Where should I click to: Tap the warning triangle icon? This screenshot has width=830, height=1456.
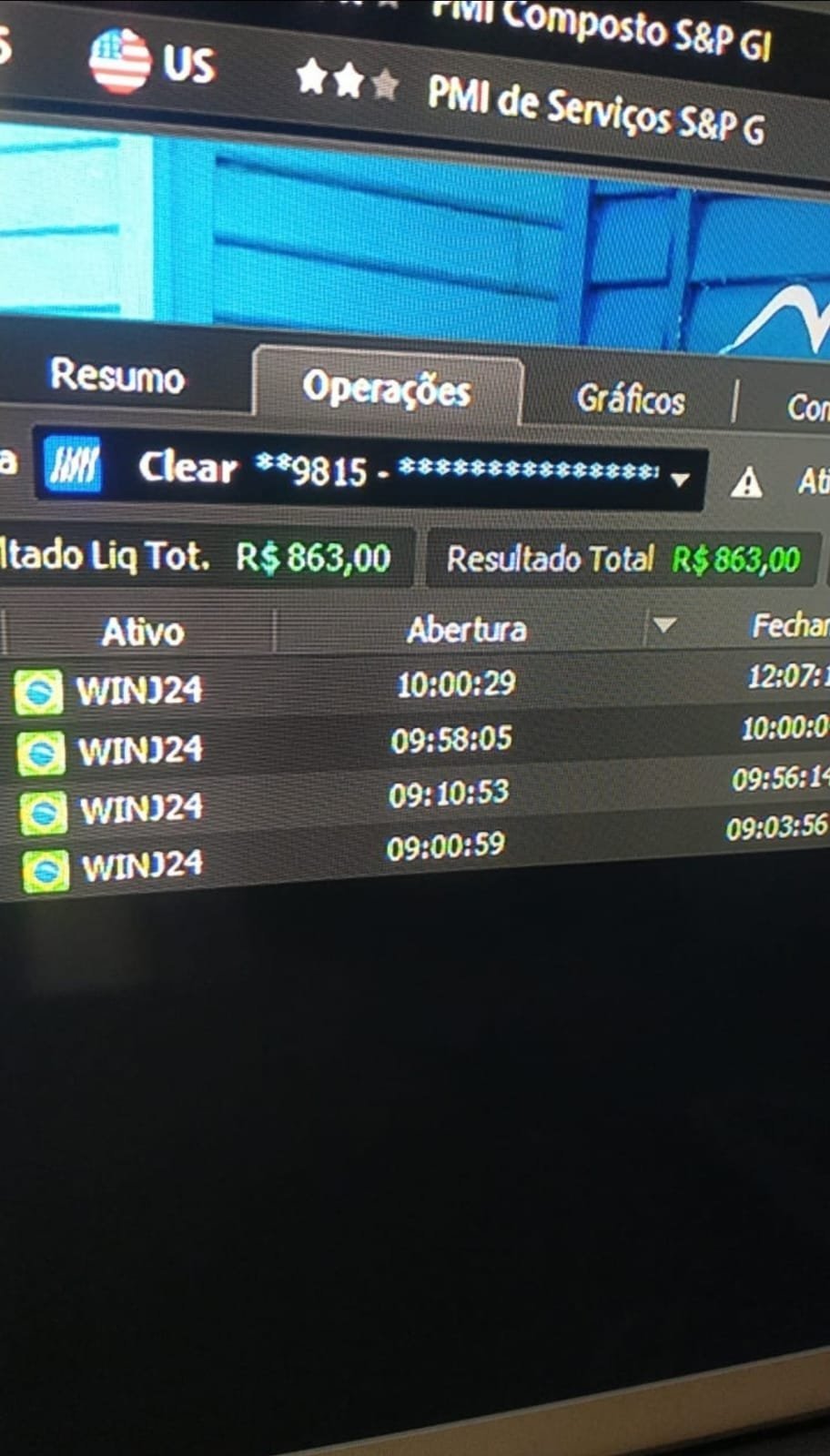click(x=746, y=483)
